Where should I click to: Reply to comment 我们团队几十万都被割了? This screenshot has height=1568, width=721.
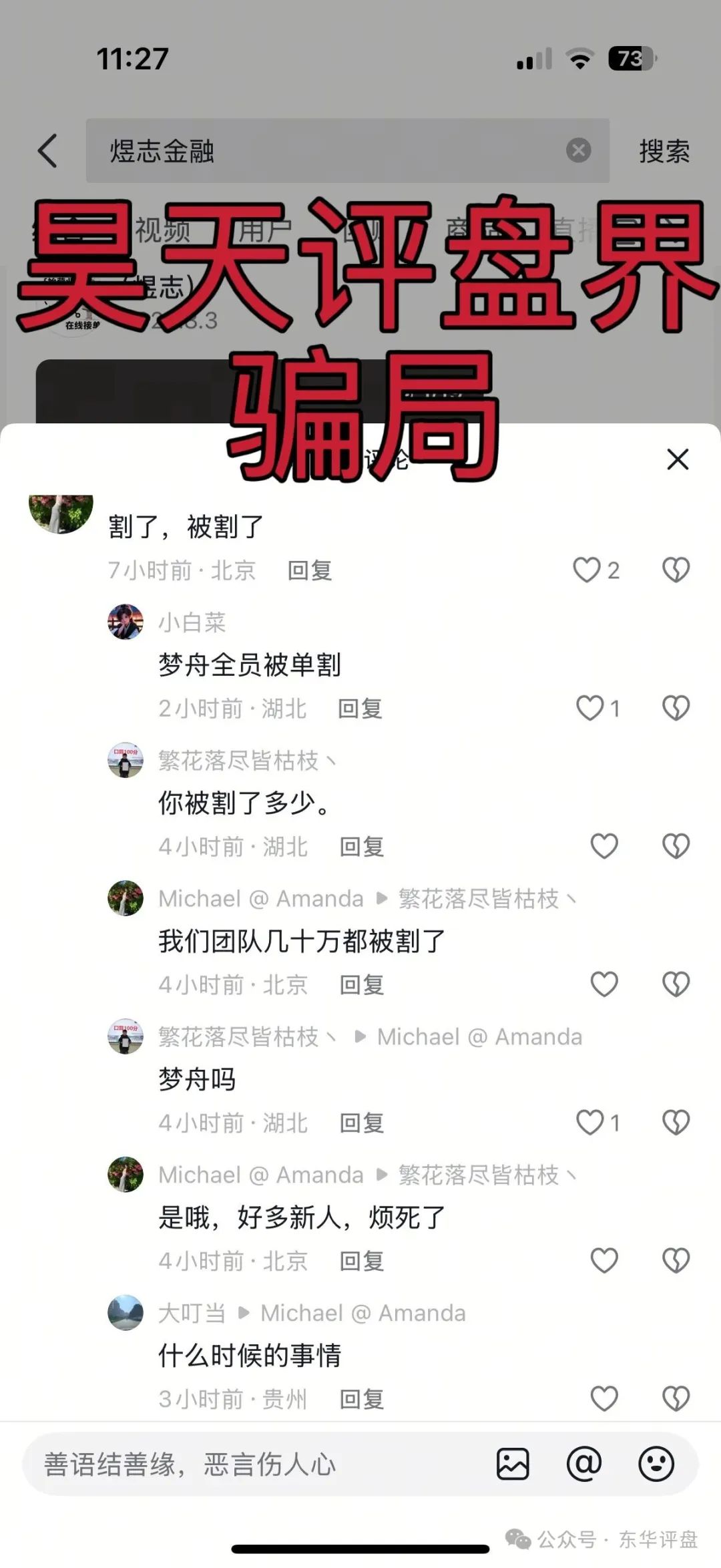click(x=362, y=984)
